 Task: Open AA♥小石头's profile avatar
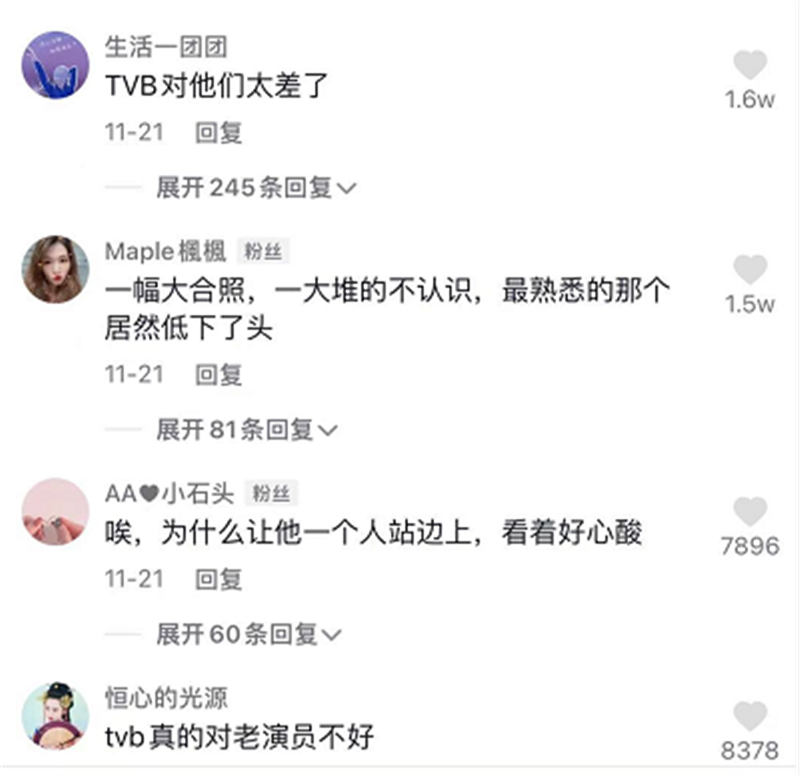(55, 511)
